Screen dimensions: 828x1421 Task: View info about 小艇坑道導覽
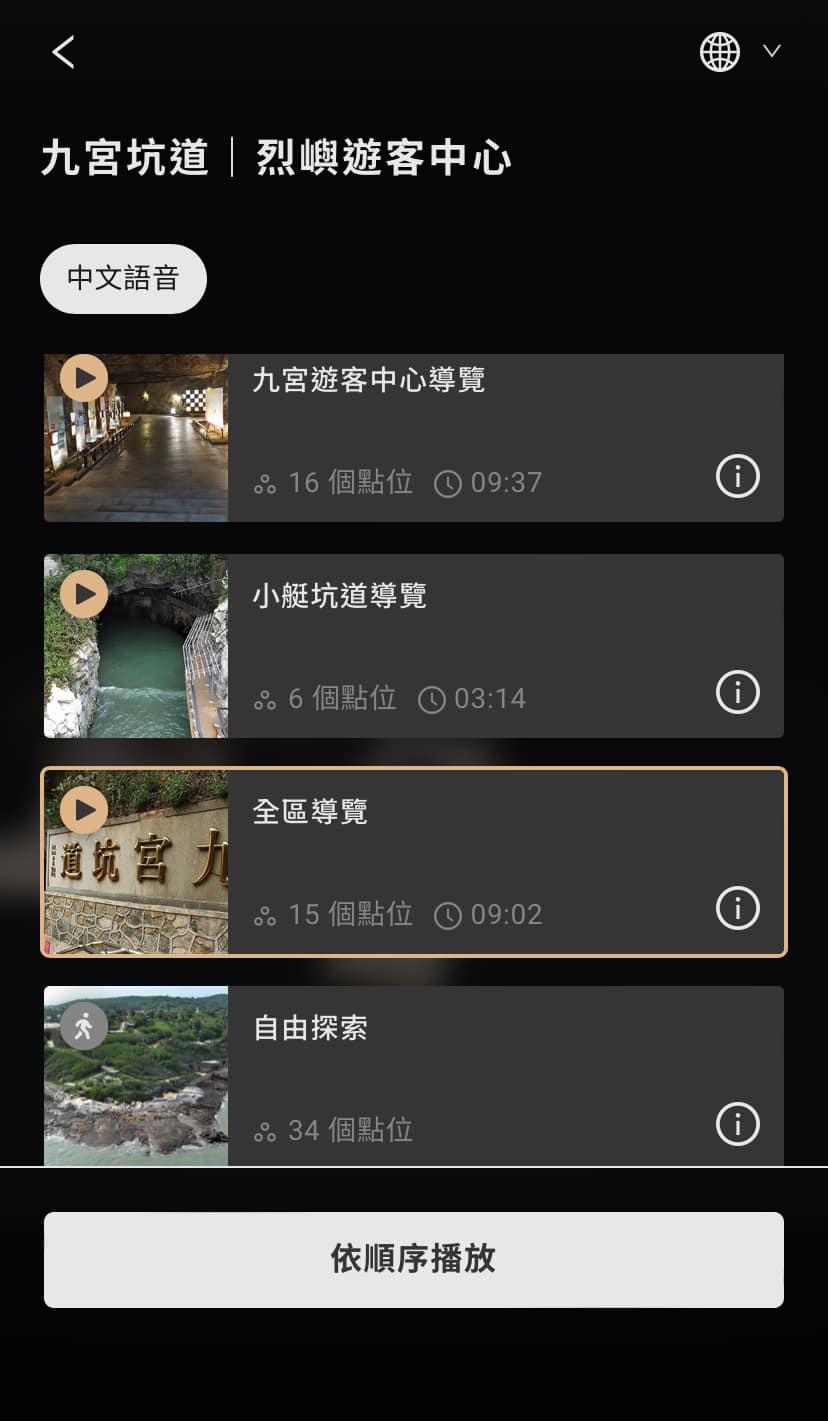pos(737,692)
